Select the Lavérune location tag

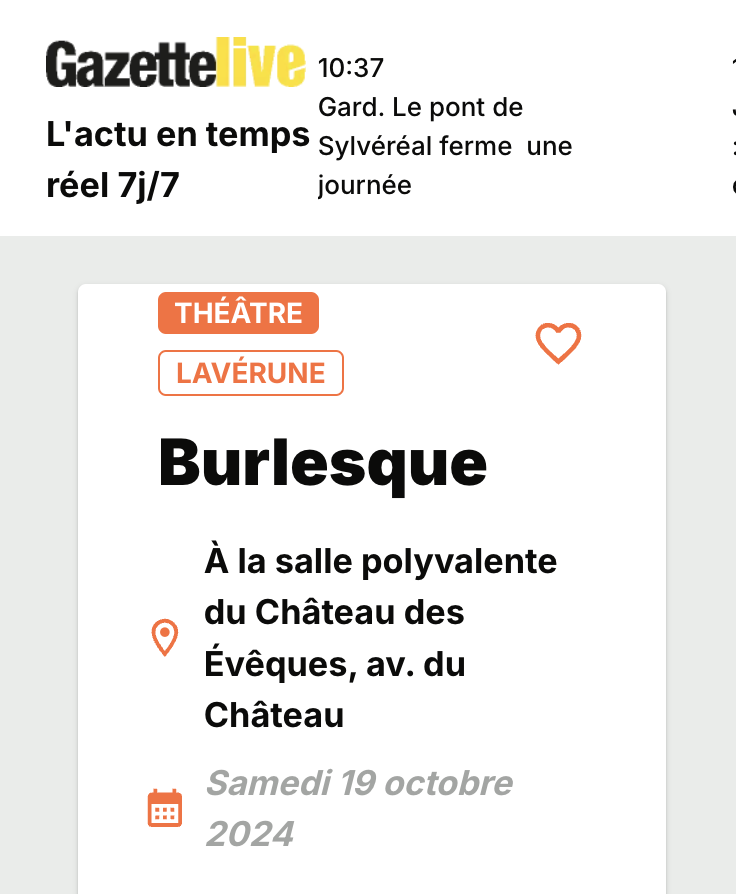tap(250, 373)
